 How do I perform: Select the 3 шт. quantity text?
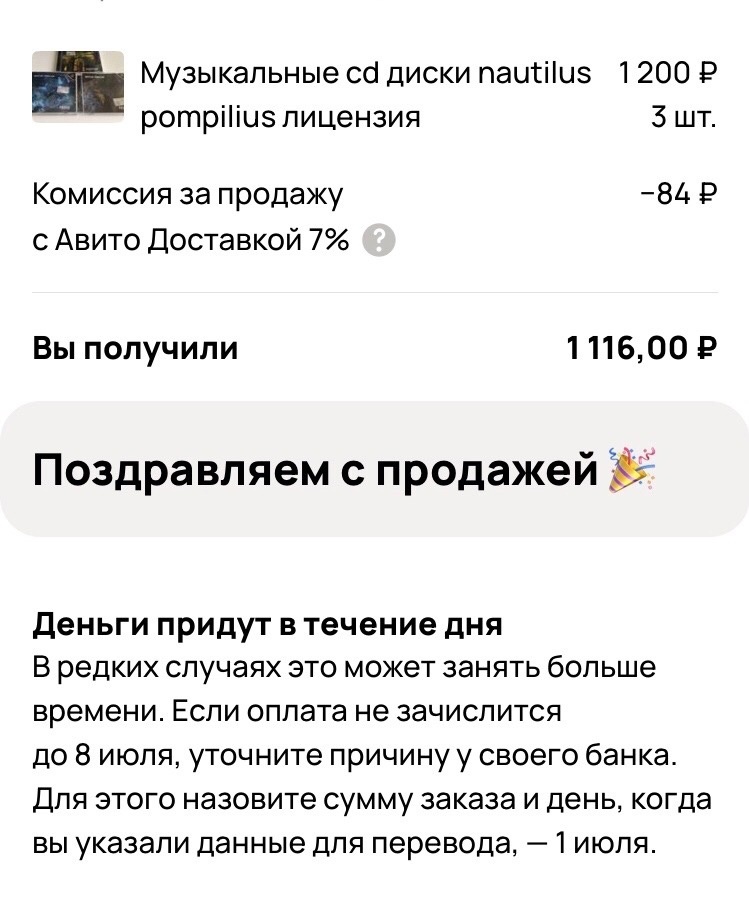pos(685,114)
